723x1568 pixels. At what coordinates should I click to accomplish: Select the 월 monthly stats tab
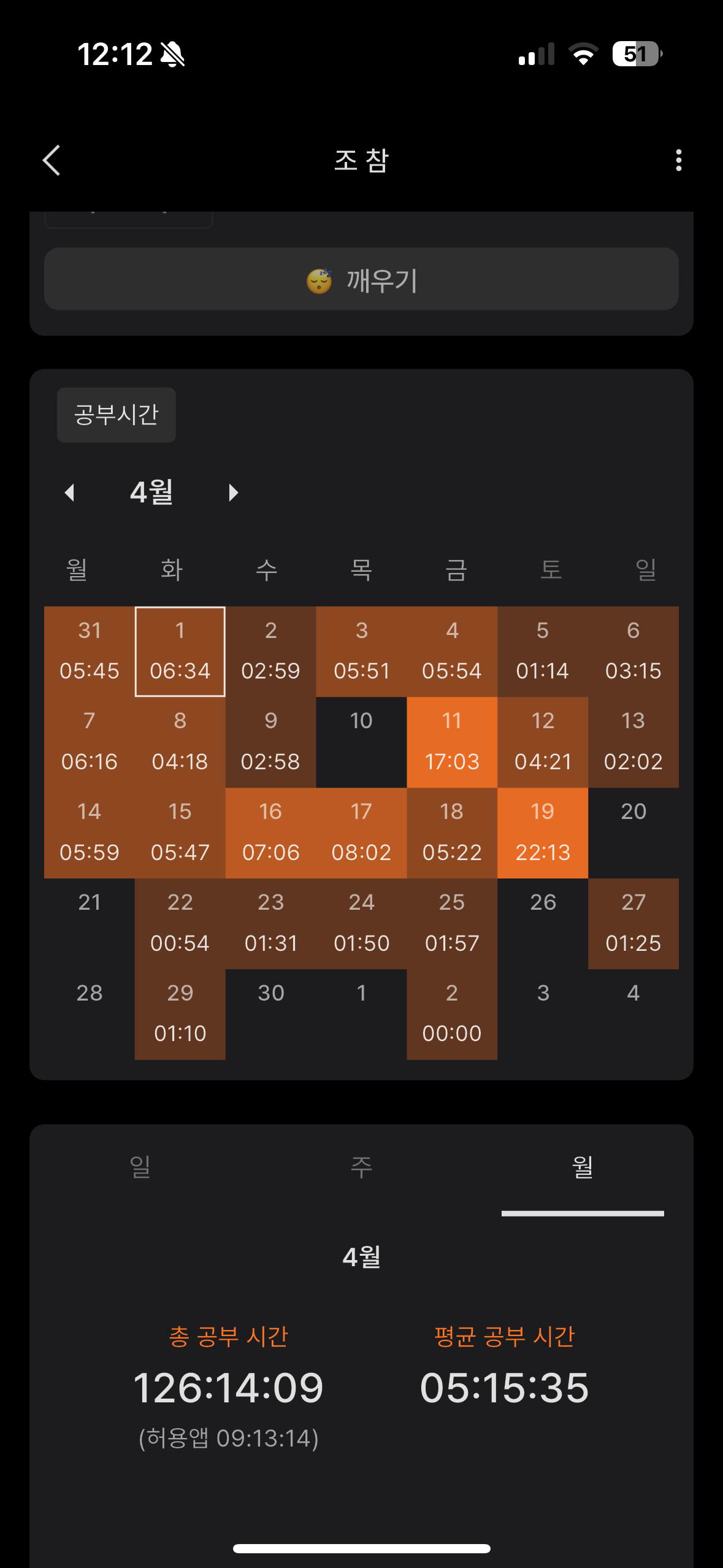(x=583, y=1168)
